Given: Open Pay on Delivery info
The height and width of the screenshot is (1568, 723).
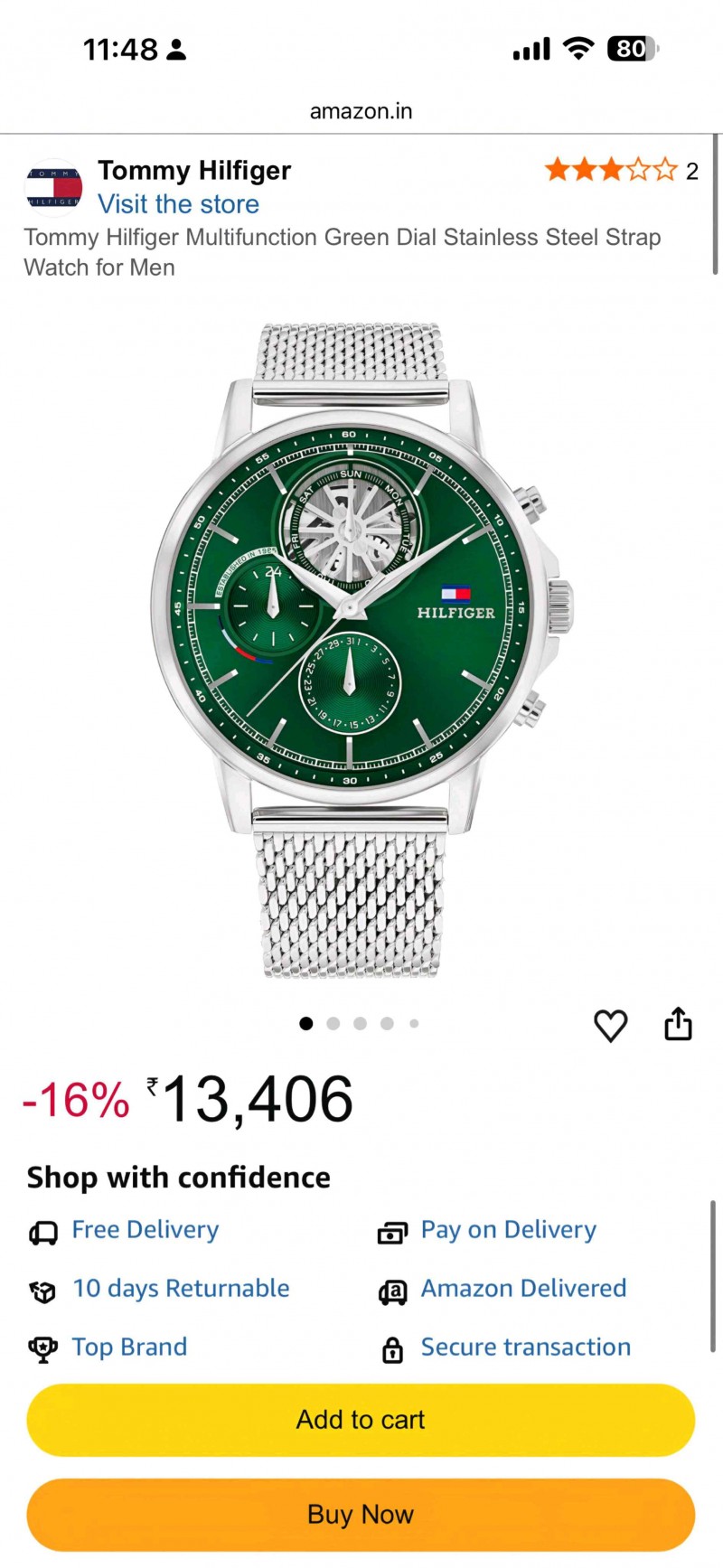Looking at the screenshot, I should (x=508, y=1230).
